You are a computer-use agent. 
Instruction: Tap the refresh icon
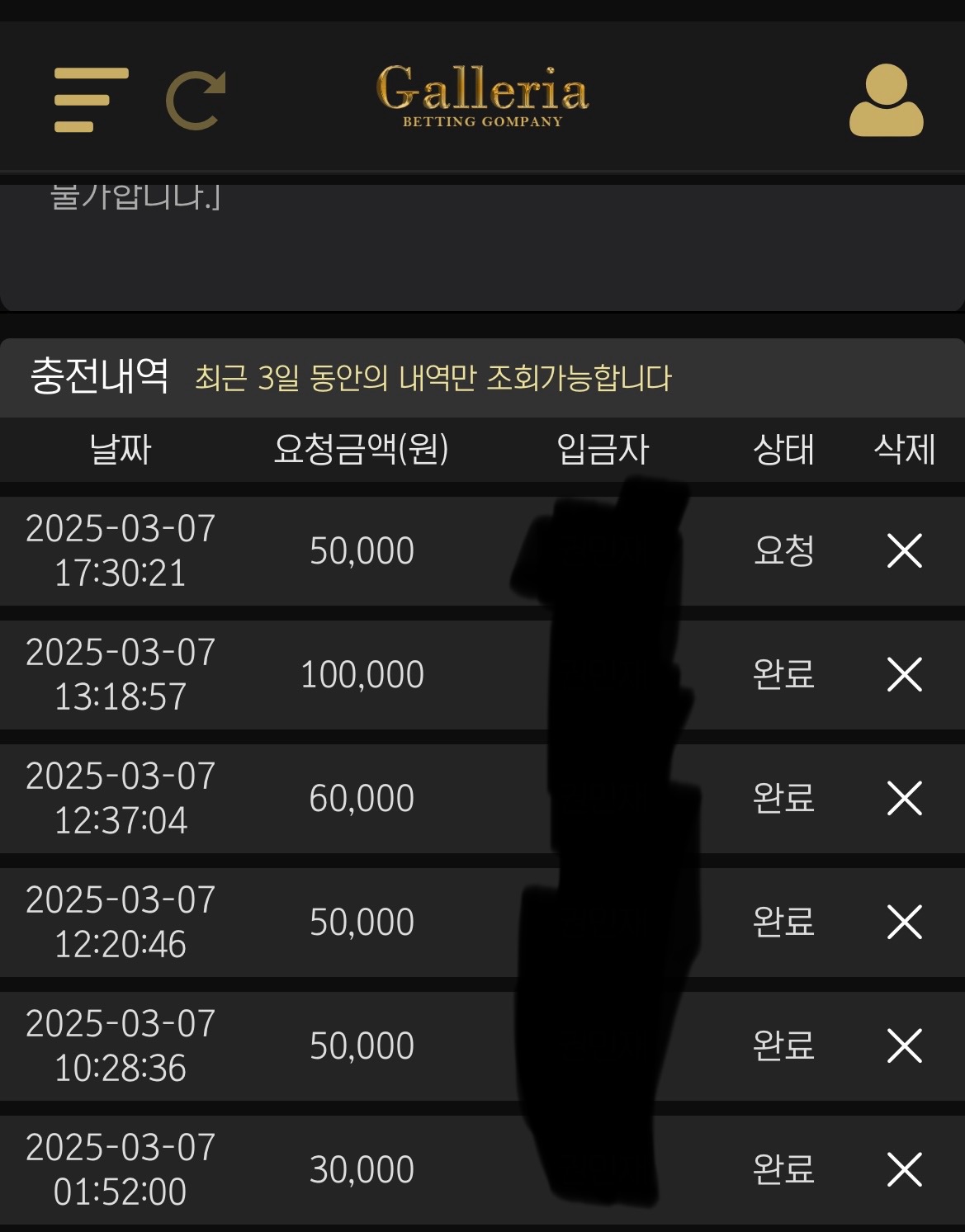[196, 101]
